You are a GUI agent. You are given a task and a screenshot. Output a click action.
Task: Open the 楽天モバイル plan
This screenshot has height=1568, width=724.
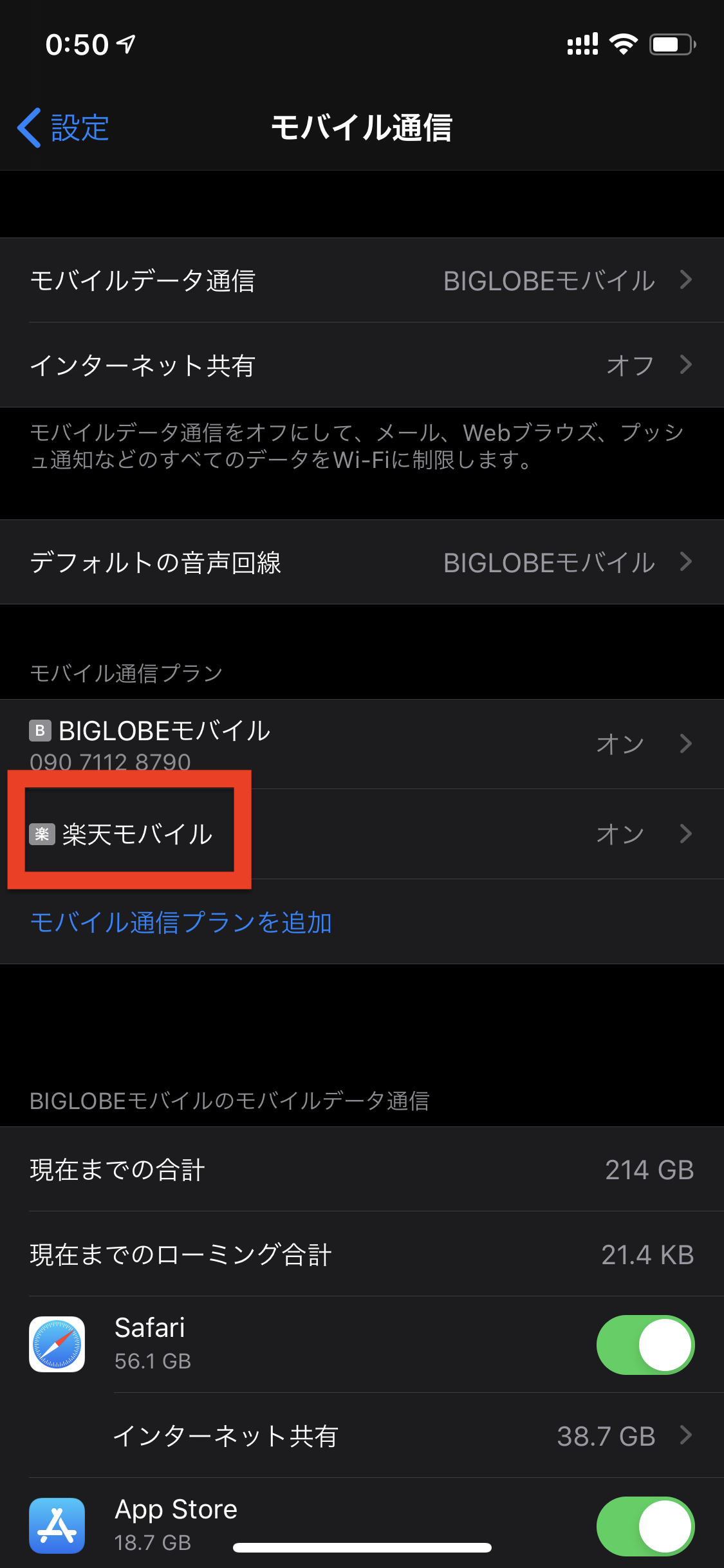click(362, 834)
